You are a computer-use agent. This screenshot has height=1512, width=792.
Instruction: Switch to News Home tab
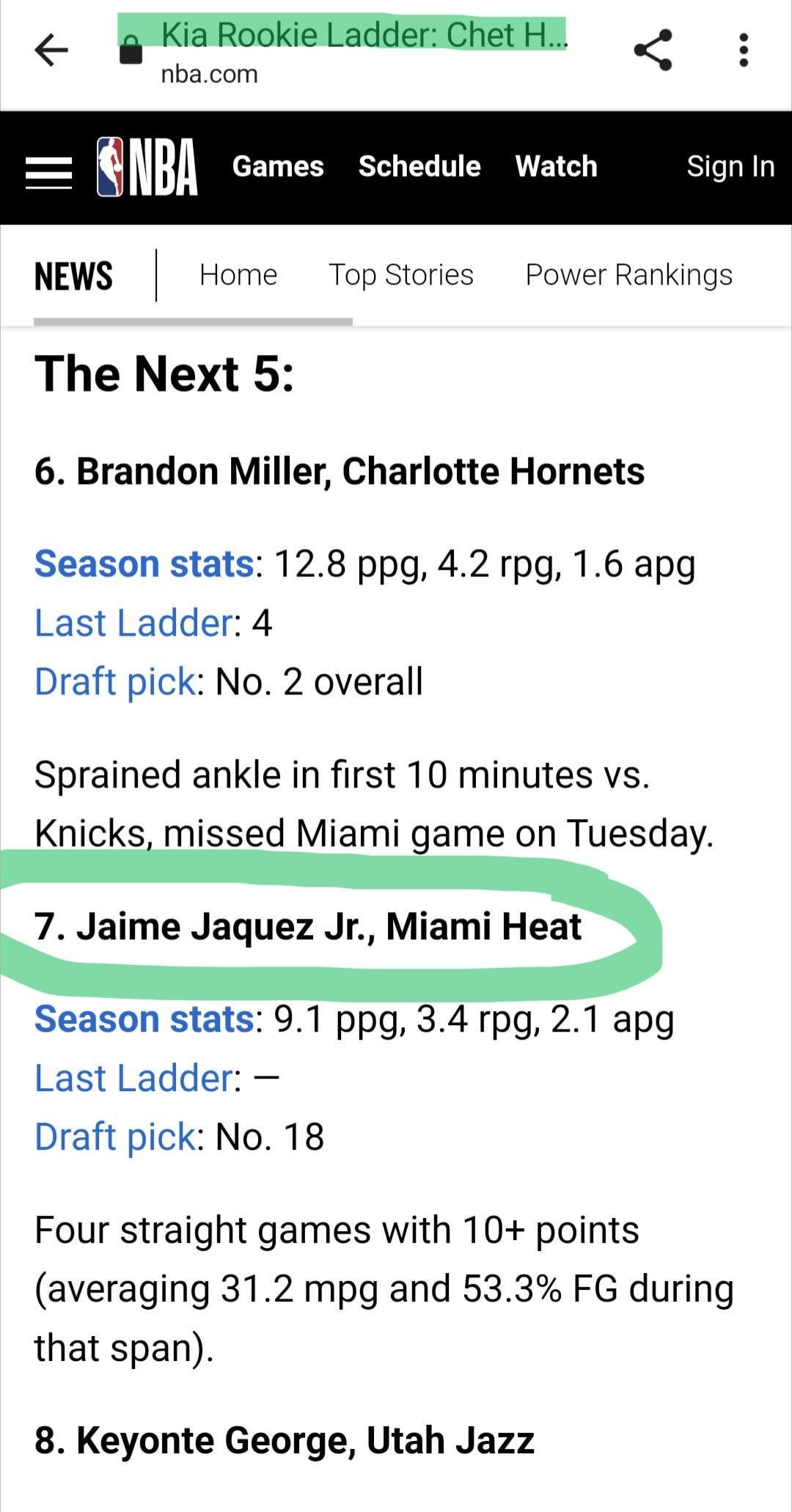(238, 275)
